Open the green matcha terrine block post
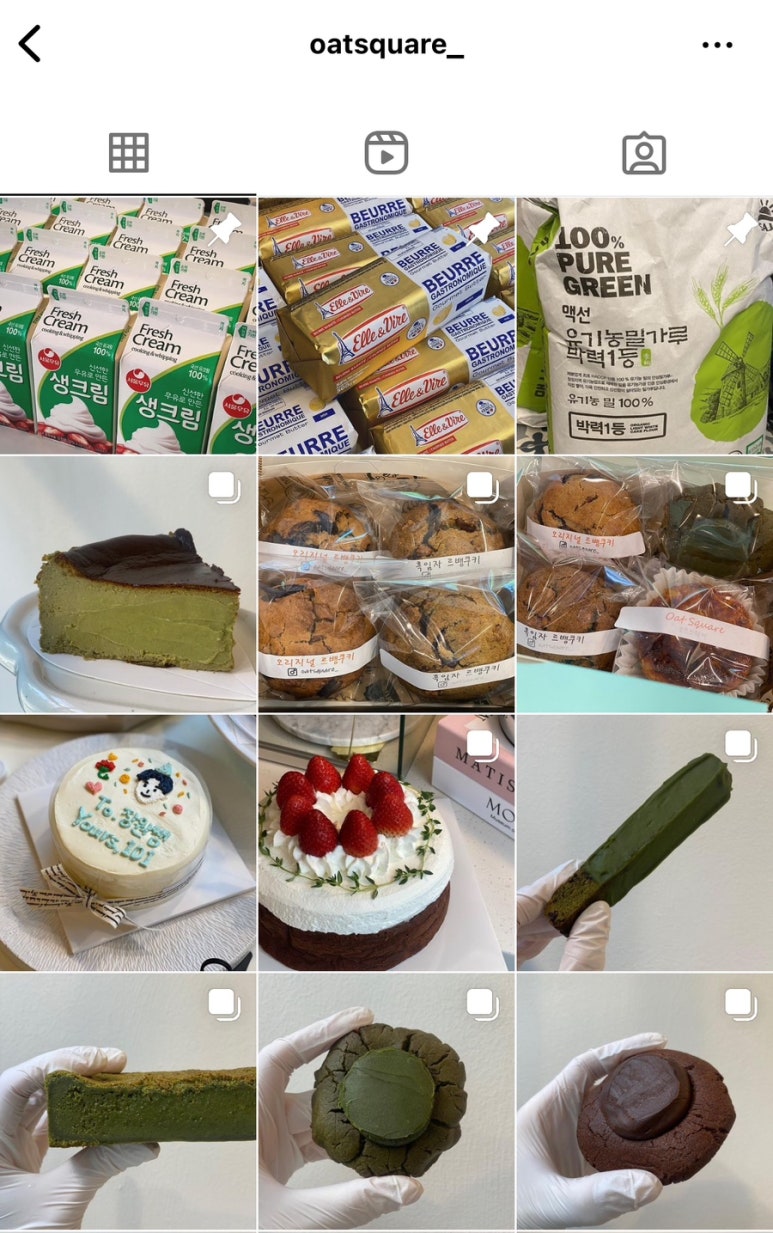 [128, 1100]
